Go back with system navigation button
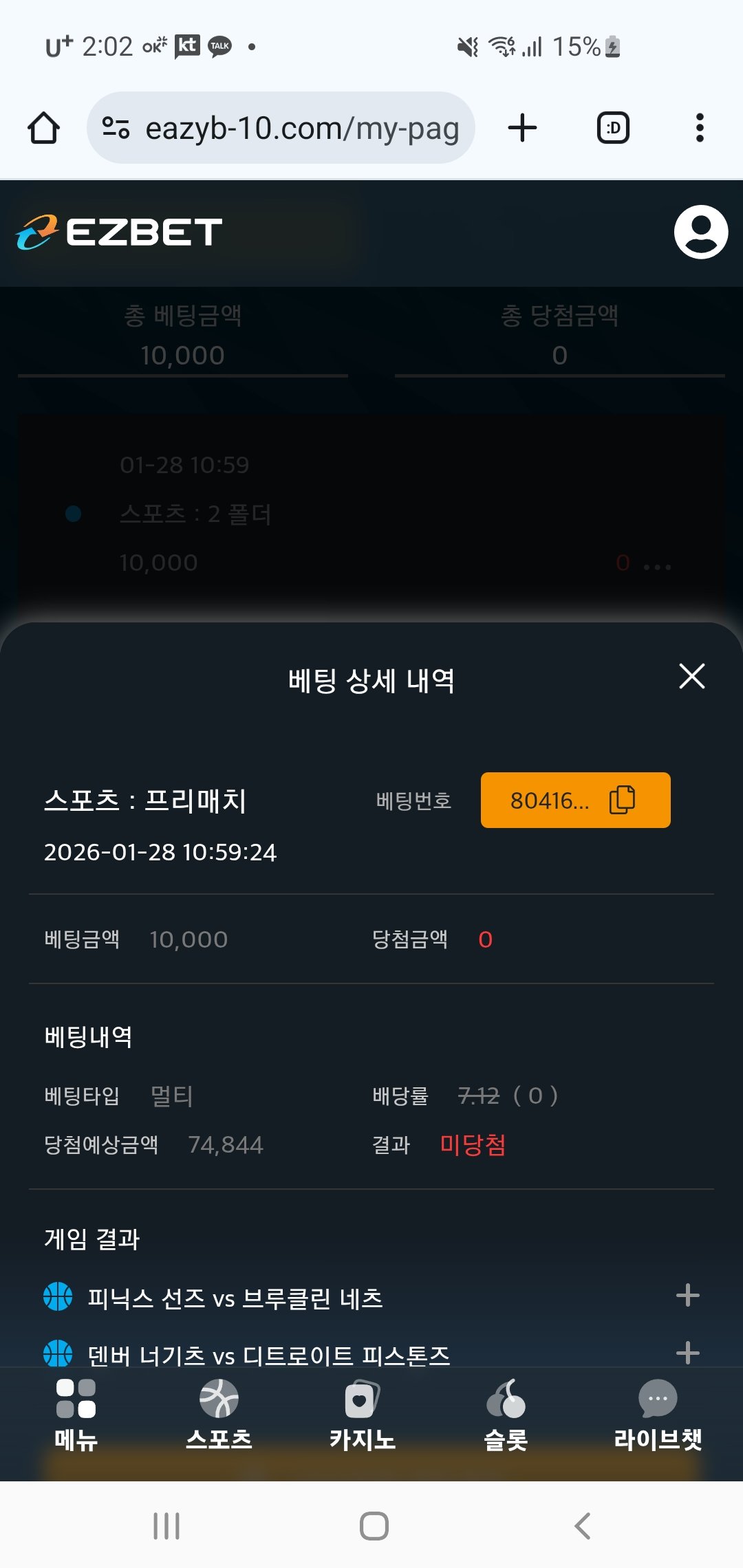This screenshot has width=743, height=1568. pos(582,1525)
